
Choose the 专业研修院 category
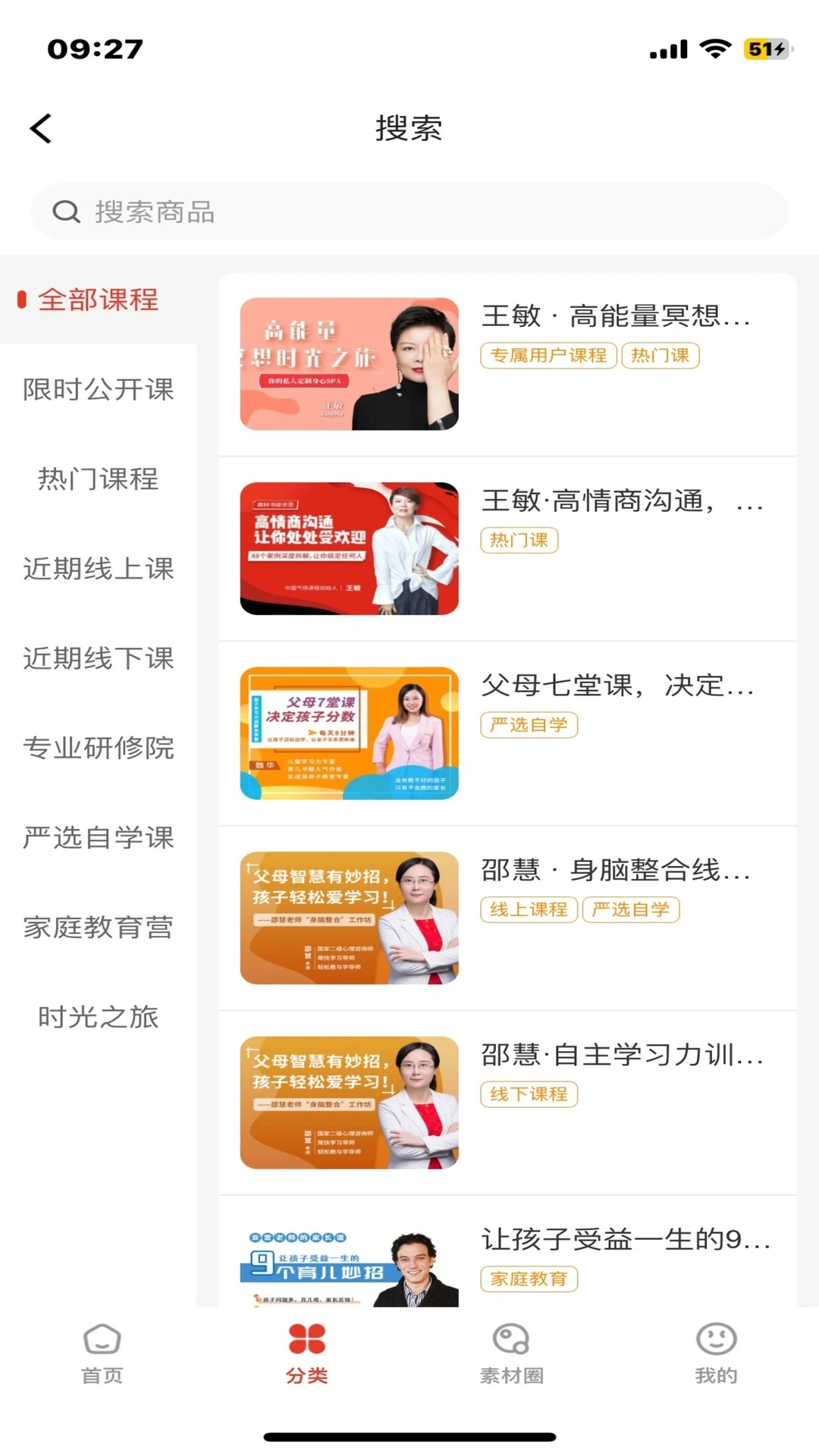pos(98,748)
